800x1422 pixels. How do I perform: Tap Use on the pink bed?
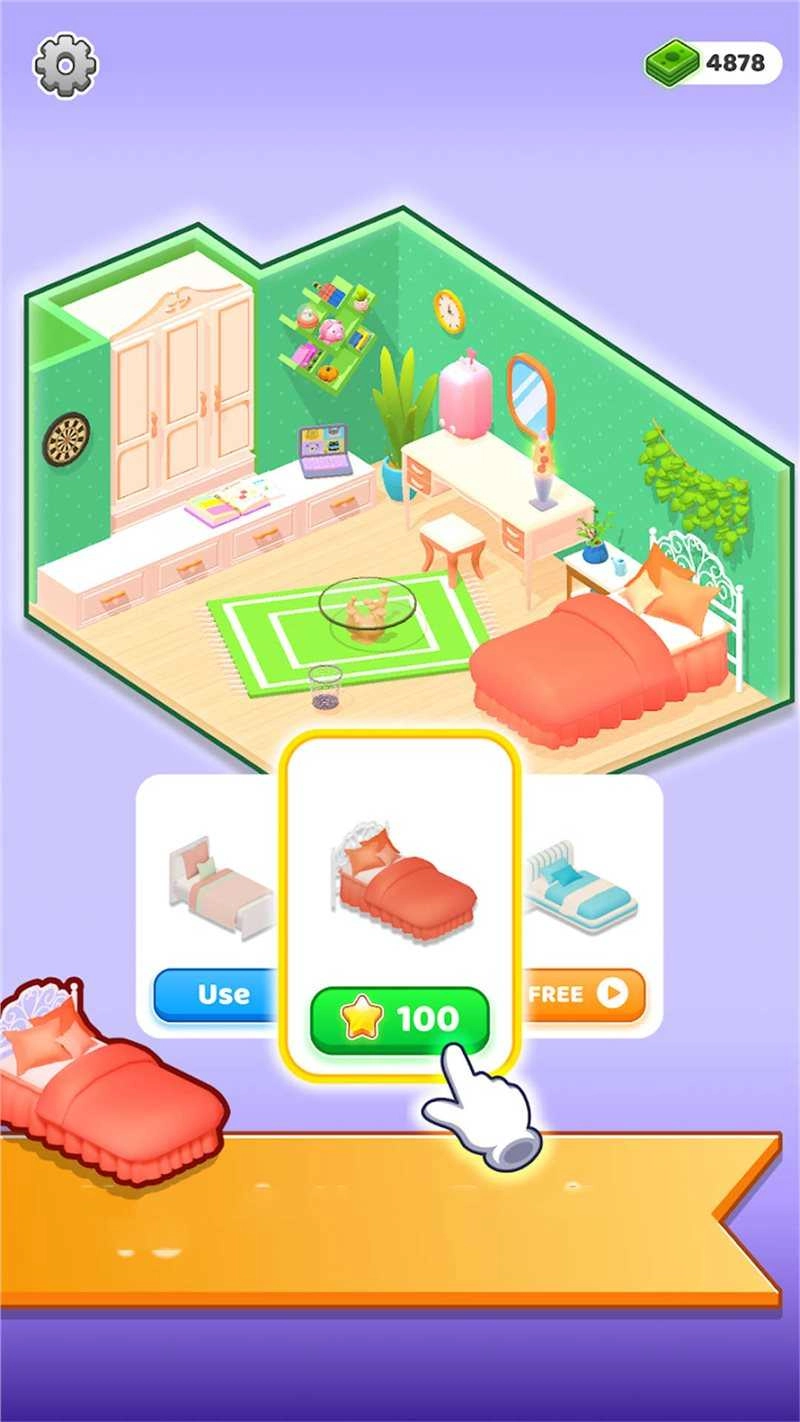tap(218, 994)
